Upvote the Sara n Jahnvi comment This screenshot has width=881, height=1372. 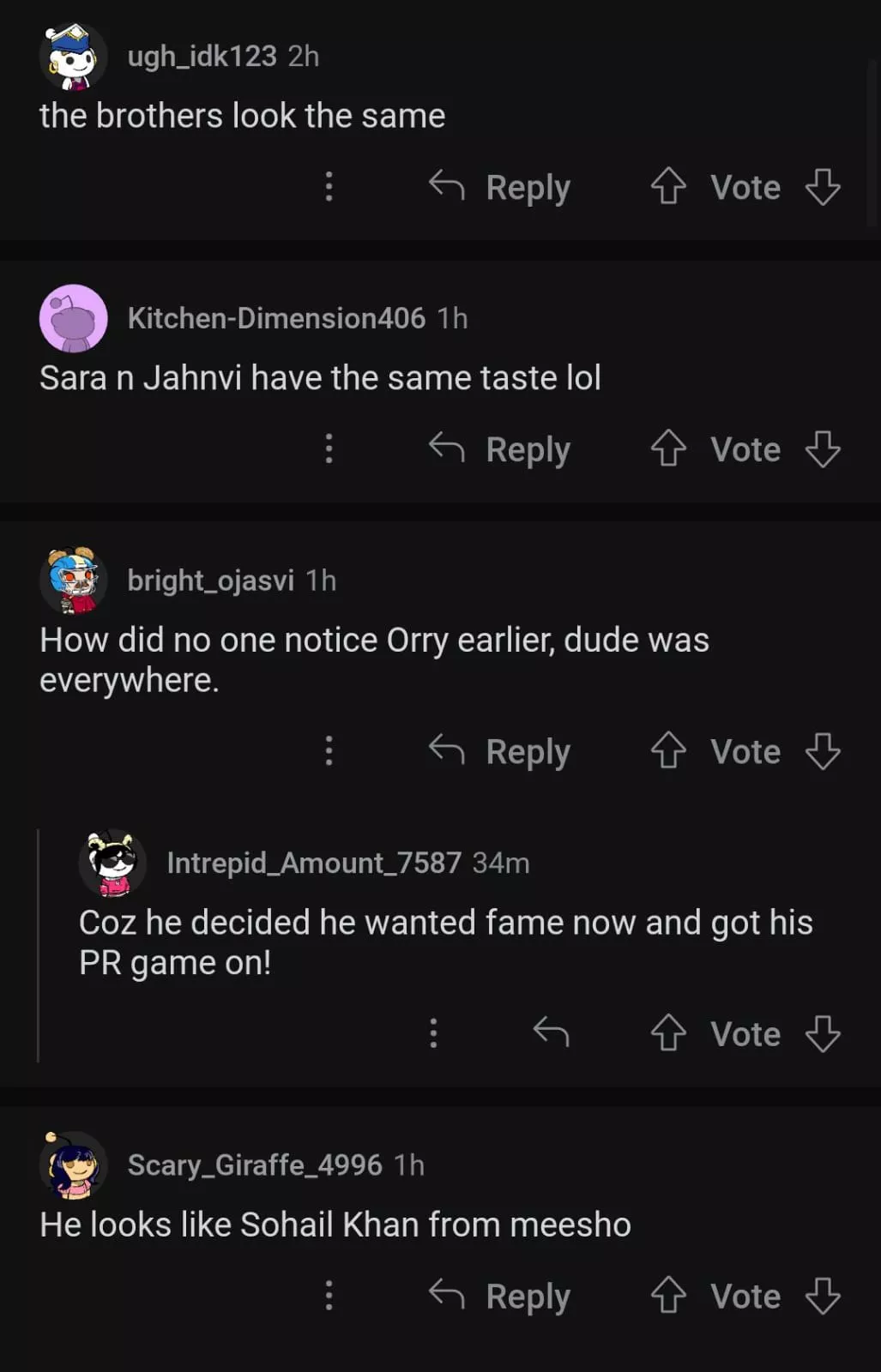668,448
